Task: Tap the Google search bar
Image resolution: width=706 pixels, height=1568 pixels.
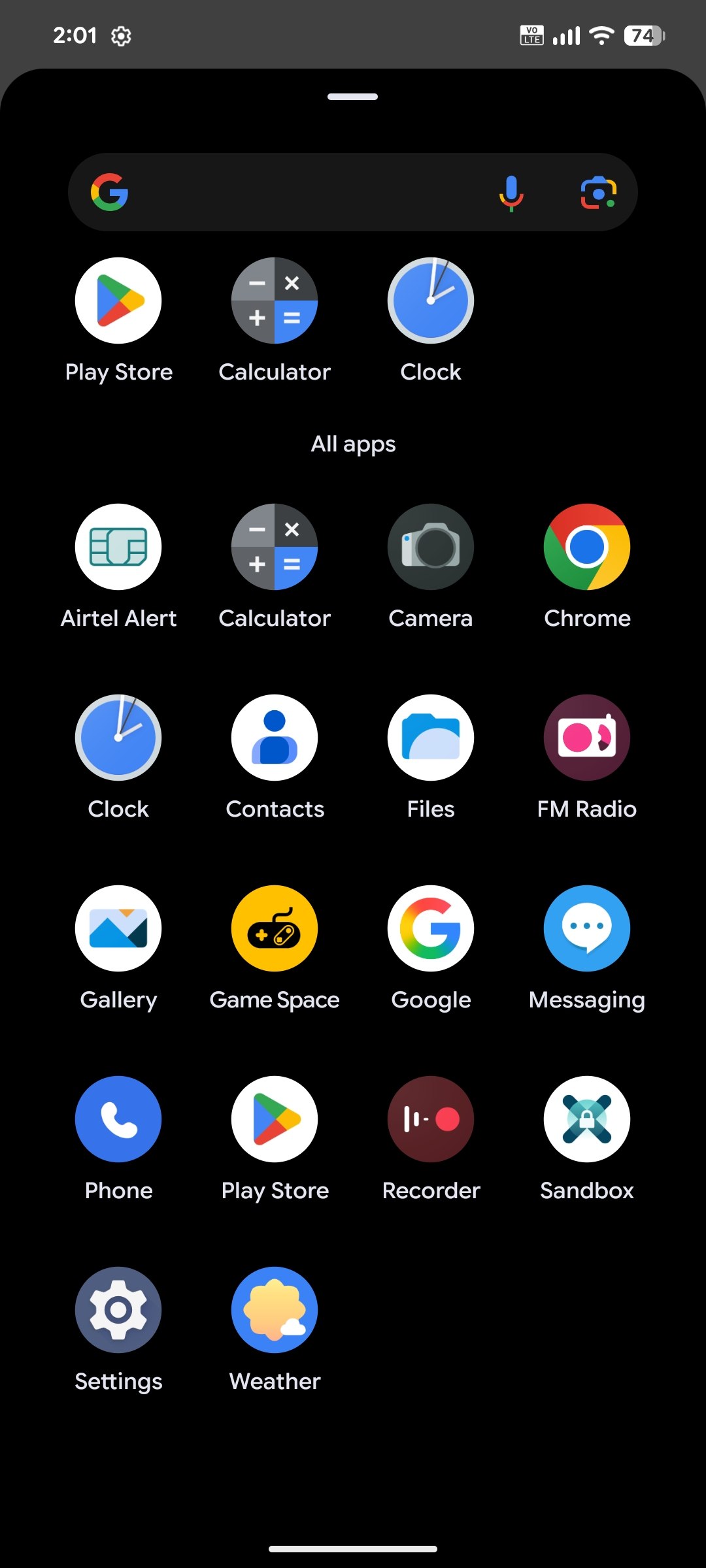Action: click(x=353, y=192)
